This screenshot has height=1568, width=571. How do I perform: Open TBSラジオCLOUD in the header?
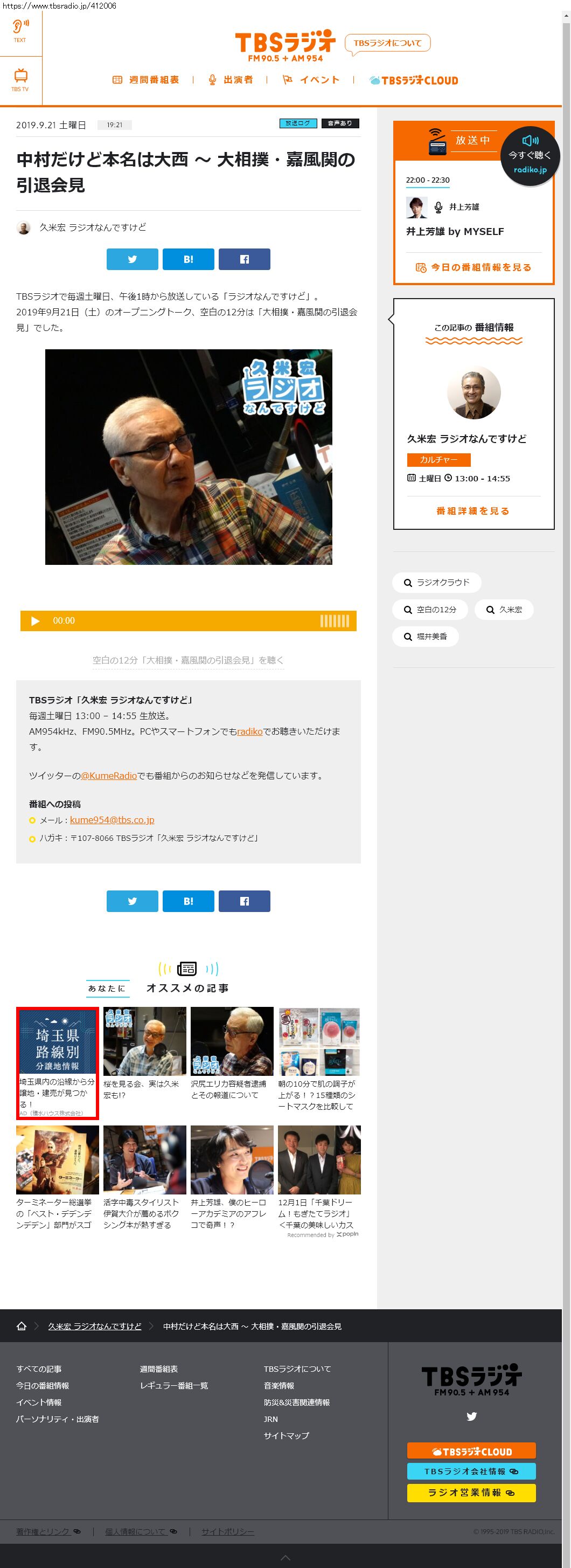(414, 80)
